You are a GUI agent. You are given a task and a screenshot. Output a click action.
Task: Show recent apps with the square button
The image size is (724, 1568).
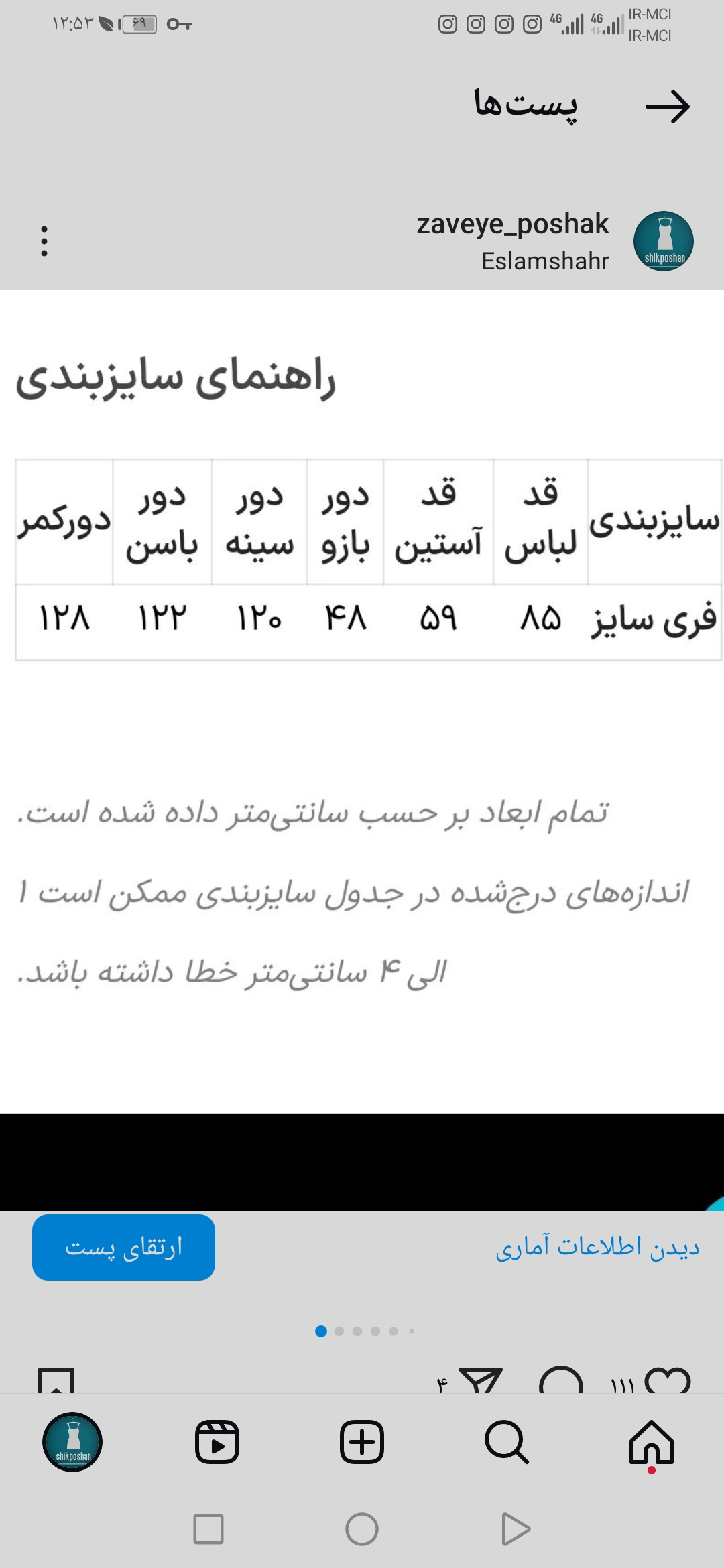(x=208, y=1529)
